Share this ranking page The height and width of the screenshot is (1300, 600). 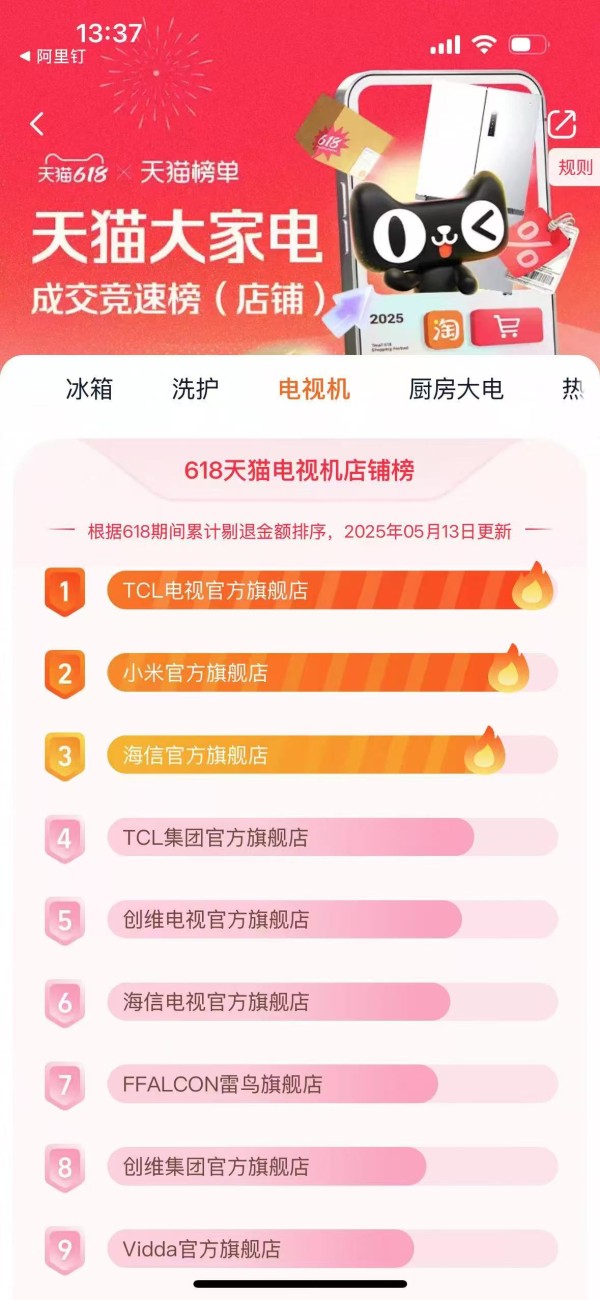point(562,124)
